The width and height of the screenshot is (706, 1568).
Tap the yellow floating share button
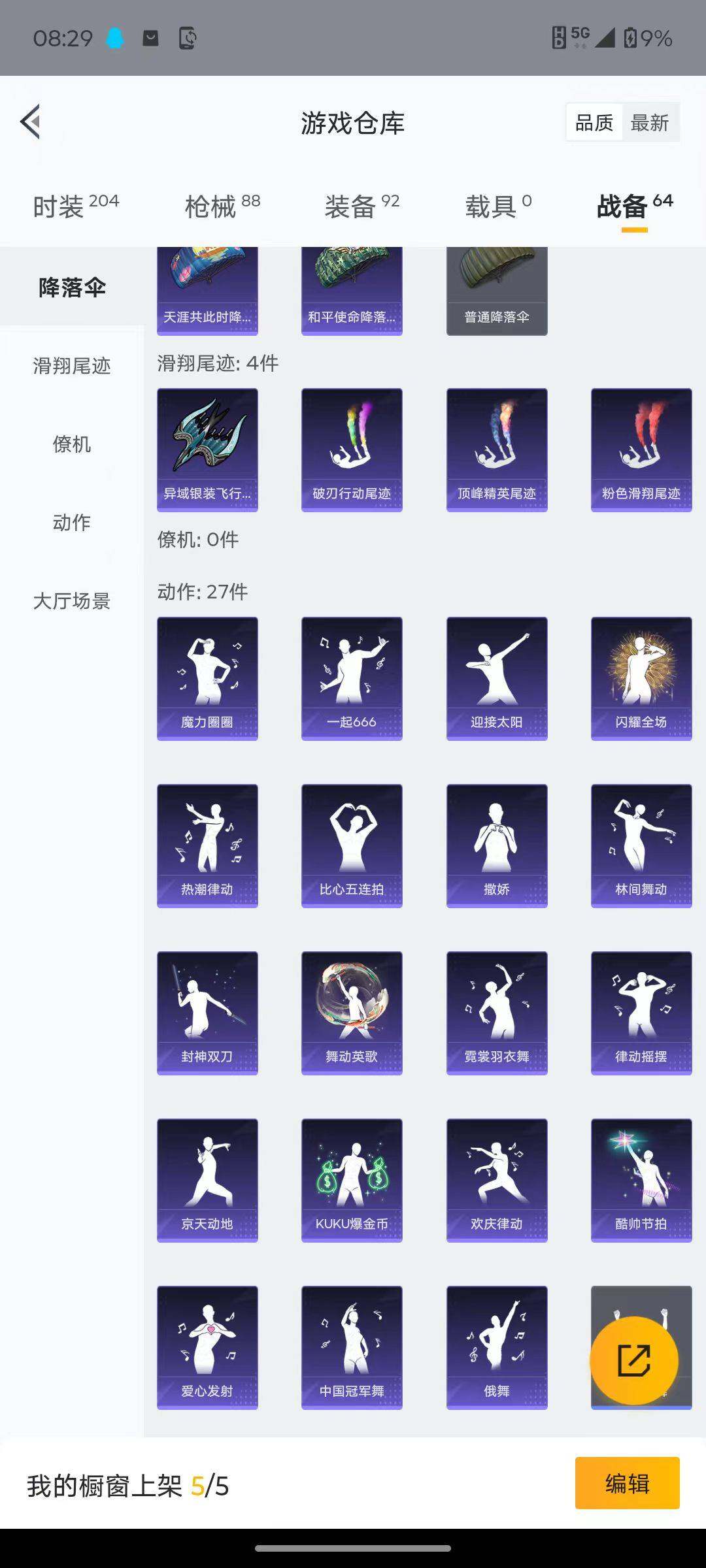pyautogui.click(x=633, y=1361)
